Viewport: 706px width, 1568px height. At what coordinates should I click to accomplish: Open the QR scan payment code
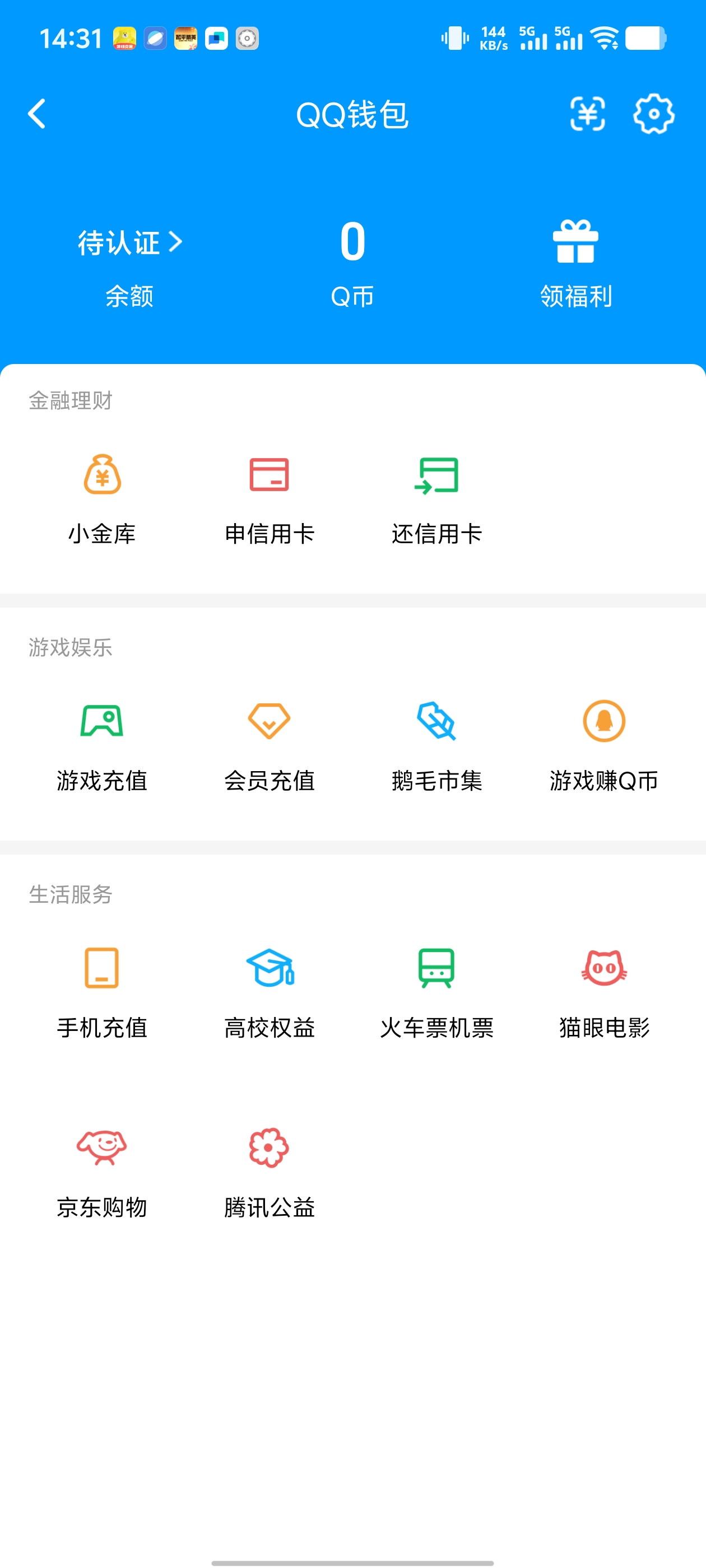tap(587, 114)
